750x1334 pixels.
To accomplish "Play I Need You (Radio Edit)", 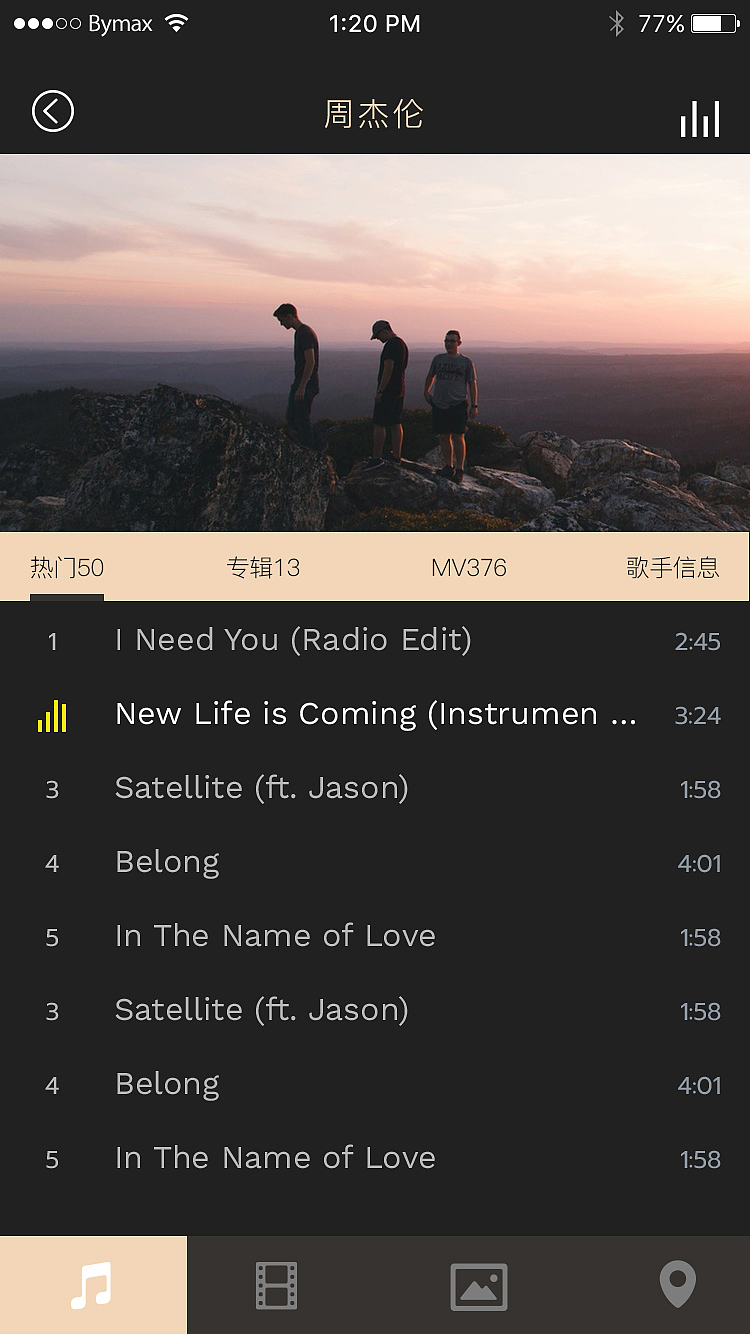I will [293, 640].
